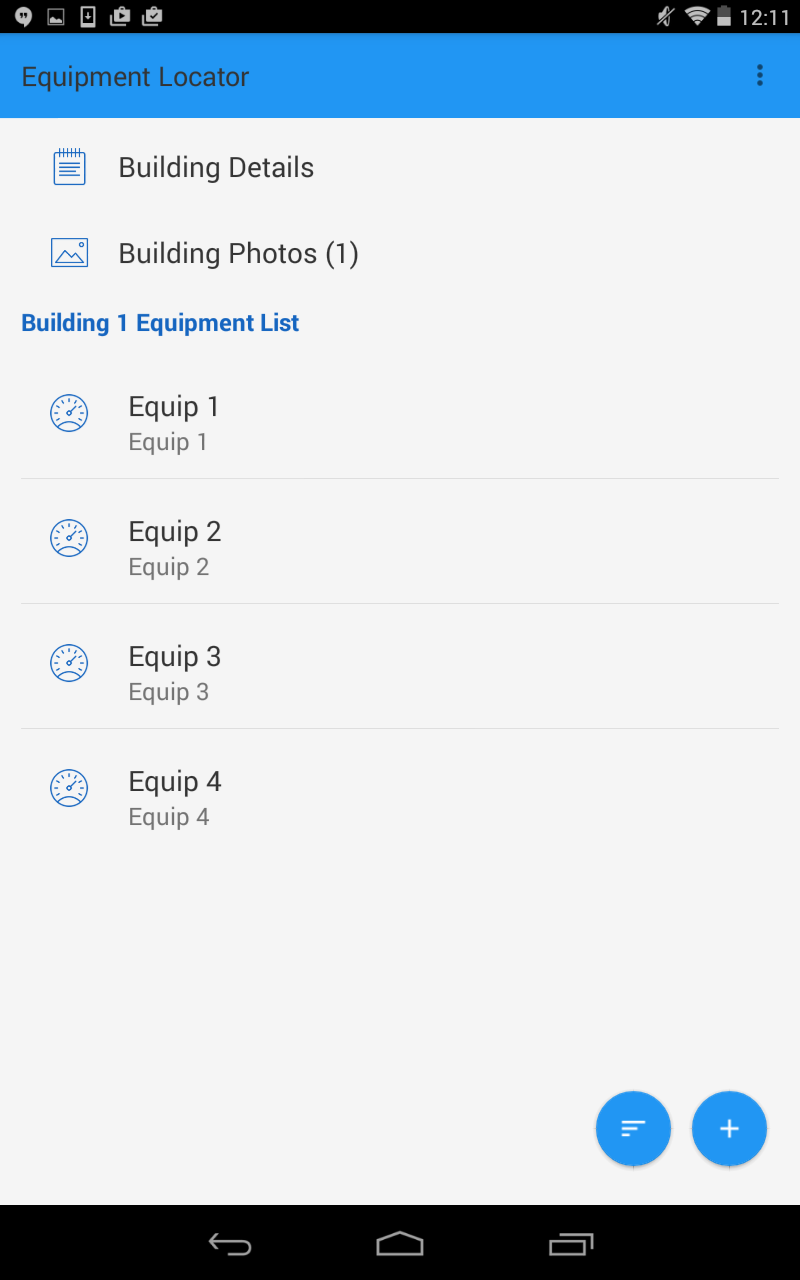Viewport: 800px width, 1280px height.
Task: Add new equipment with plus button
Action: click(729, 1129)
